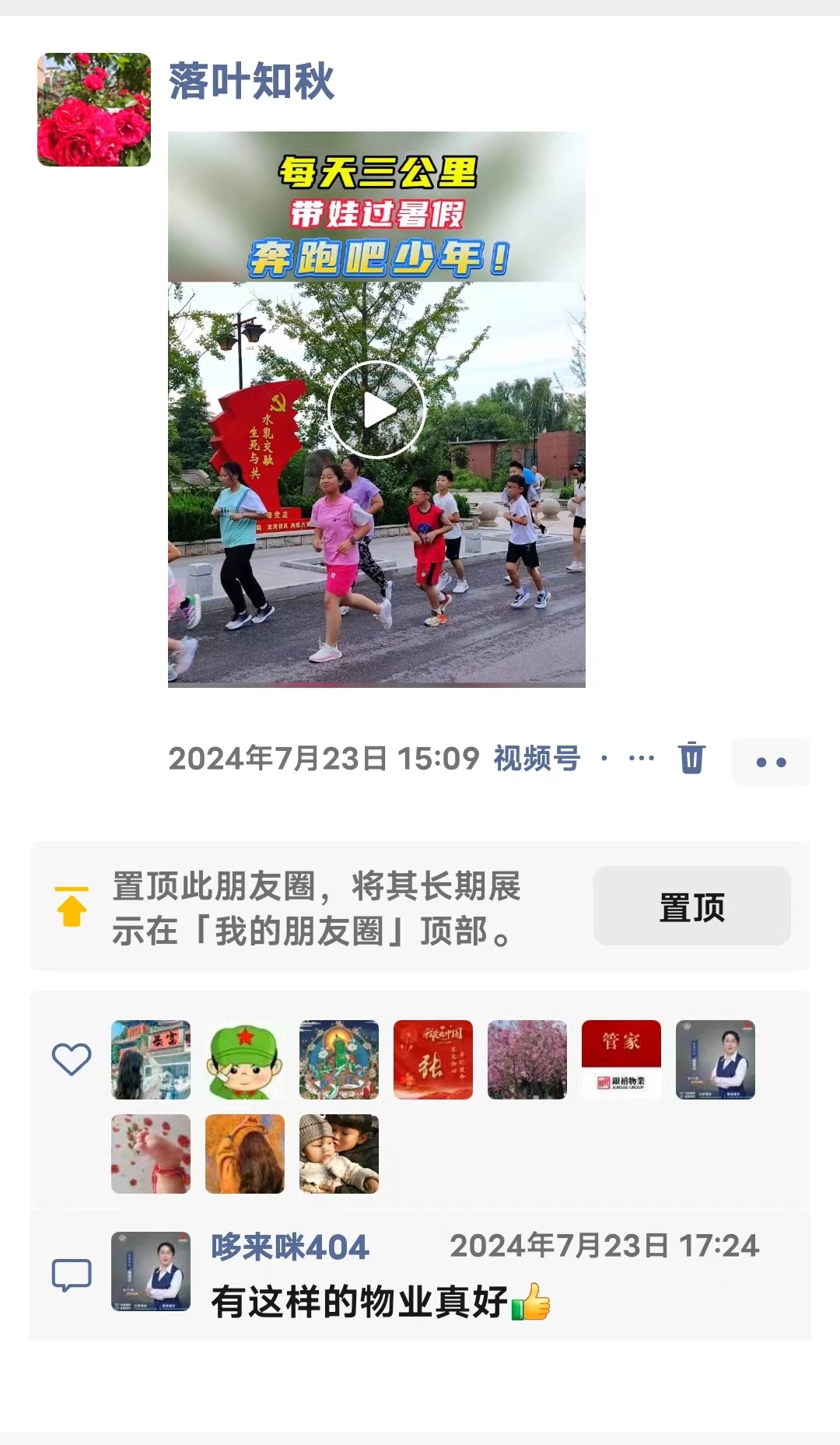Play the running kids video
The image size is (840, 1445).
point(376,410)
